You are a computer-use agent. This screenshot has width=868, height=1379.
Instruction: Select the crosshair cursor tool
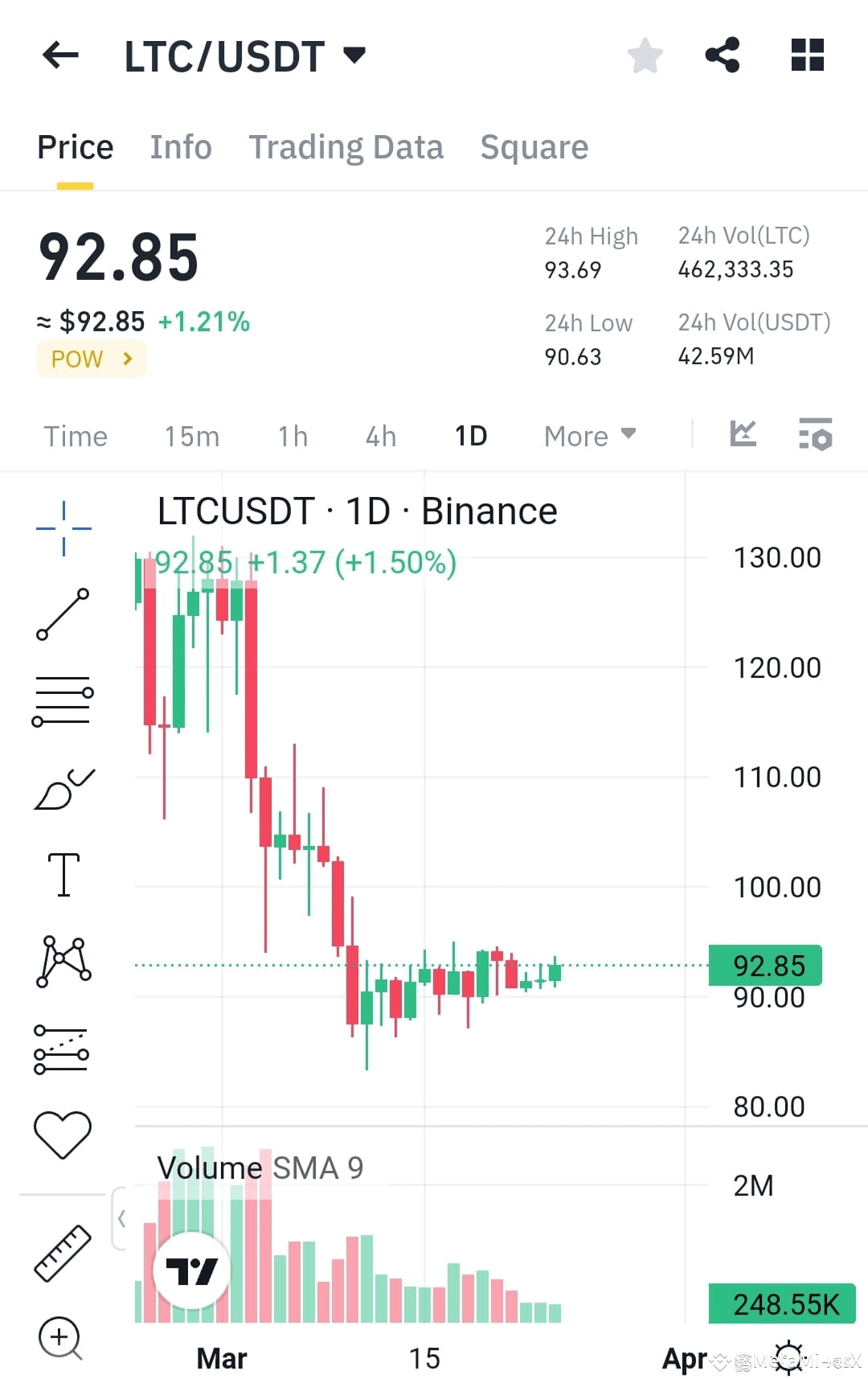63,527
